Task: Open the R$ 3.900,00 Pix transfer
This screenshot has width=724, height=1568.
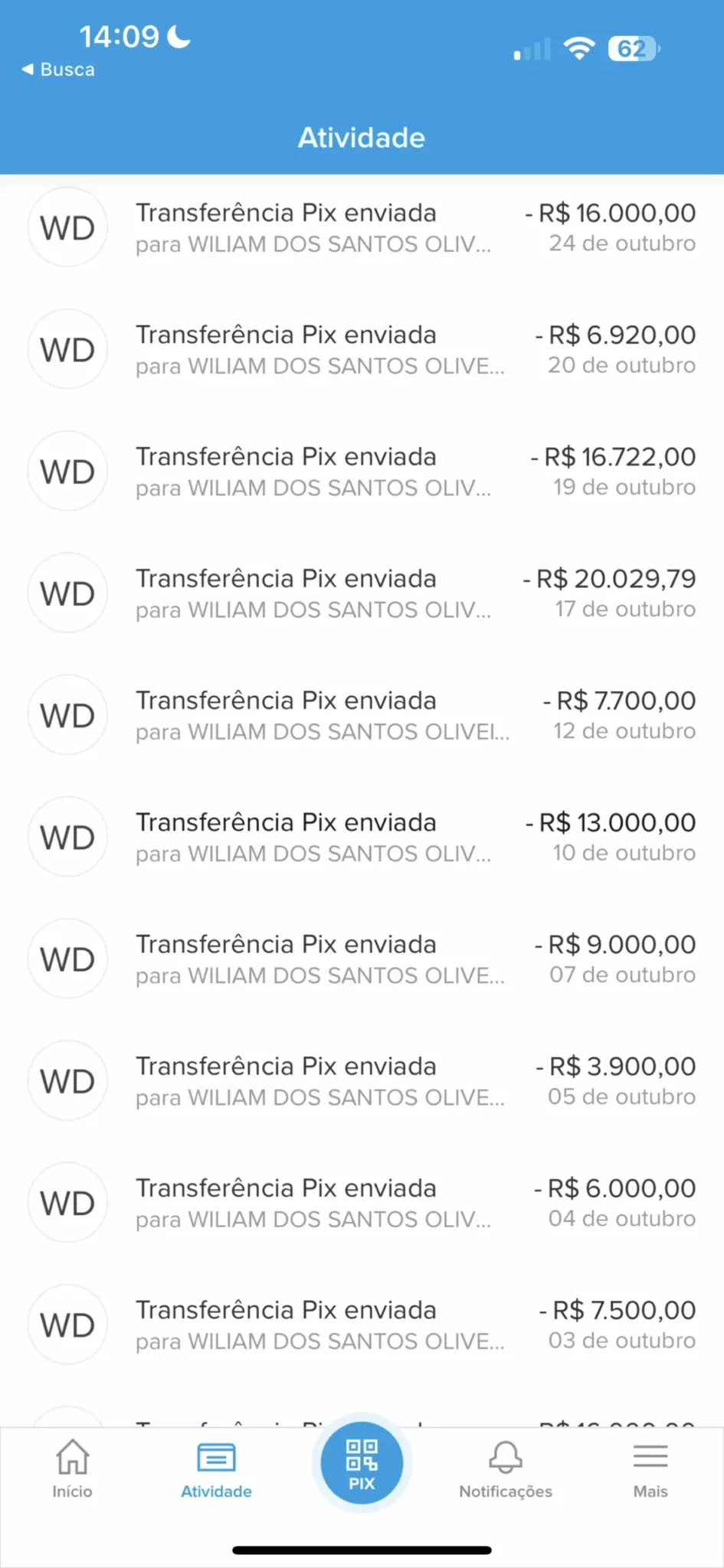Action: (x=362, y=1080)
